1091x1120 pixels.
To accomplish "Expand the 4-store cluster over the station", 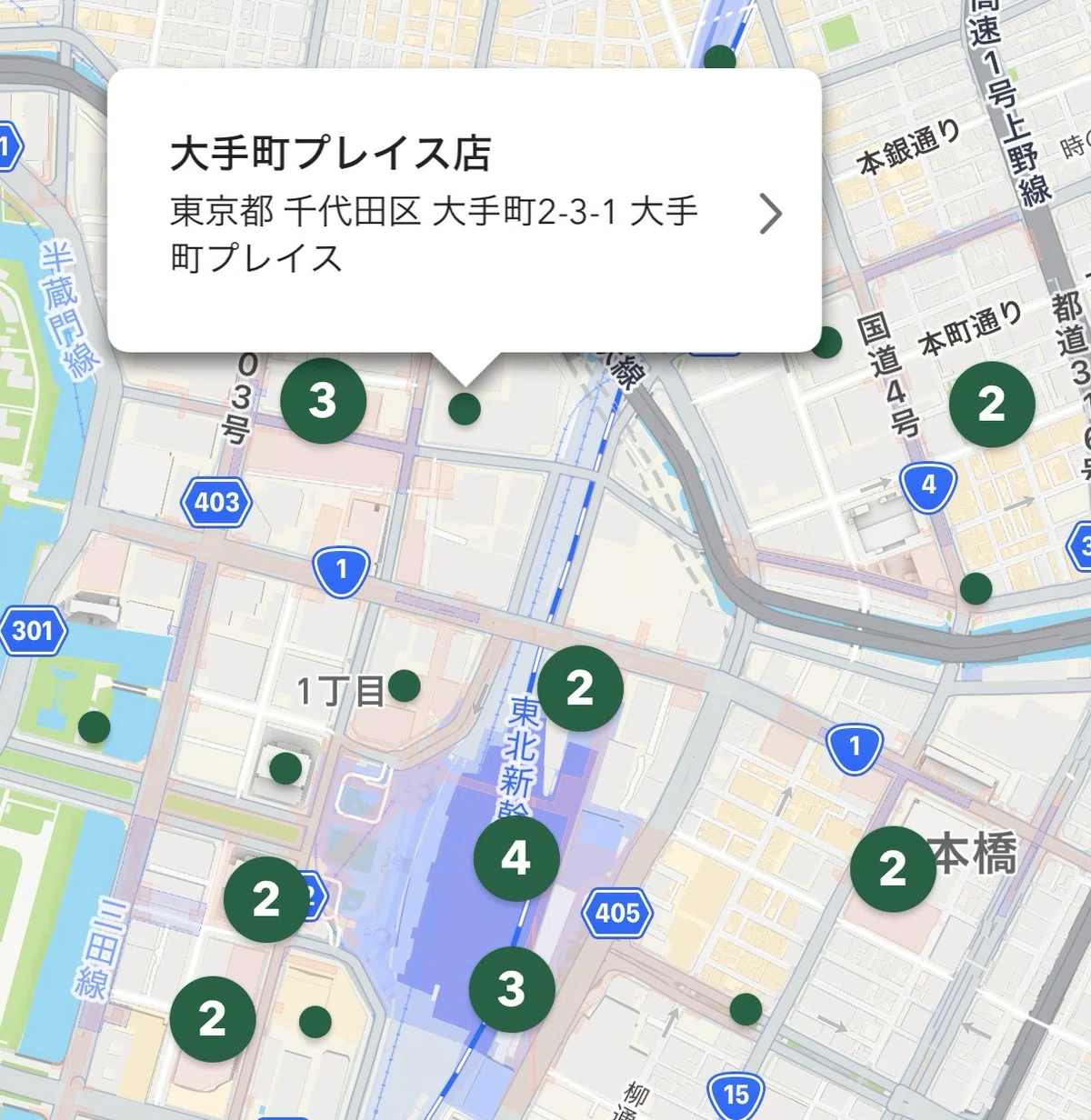I will pyautogui.click(x=516, y=858).
